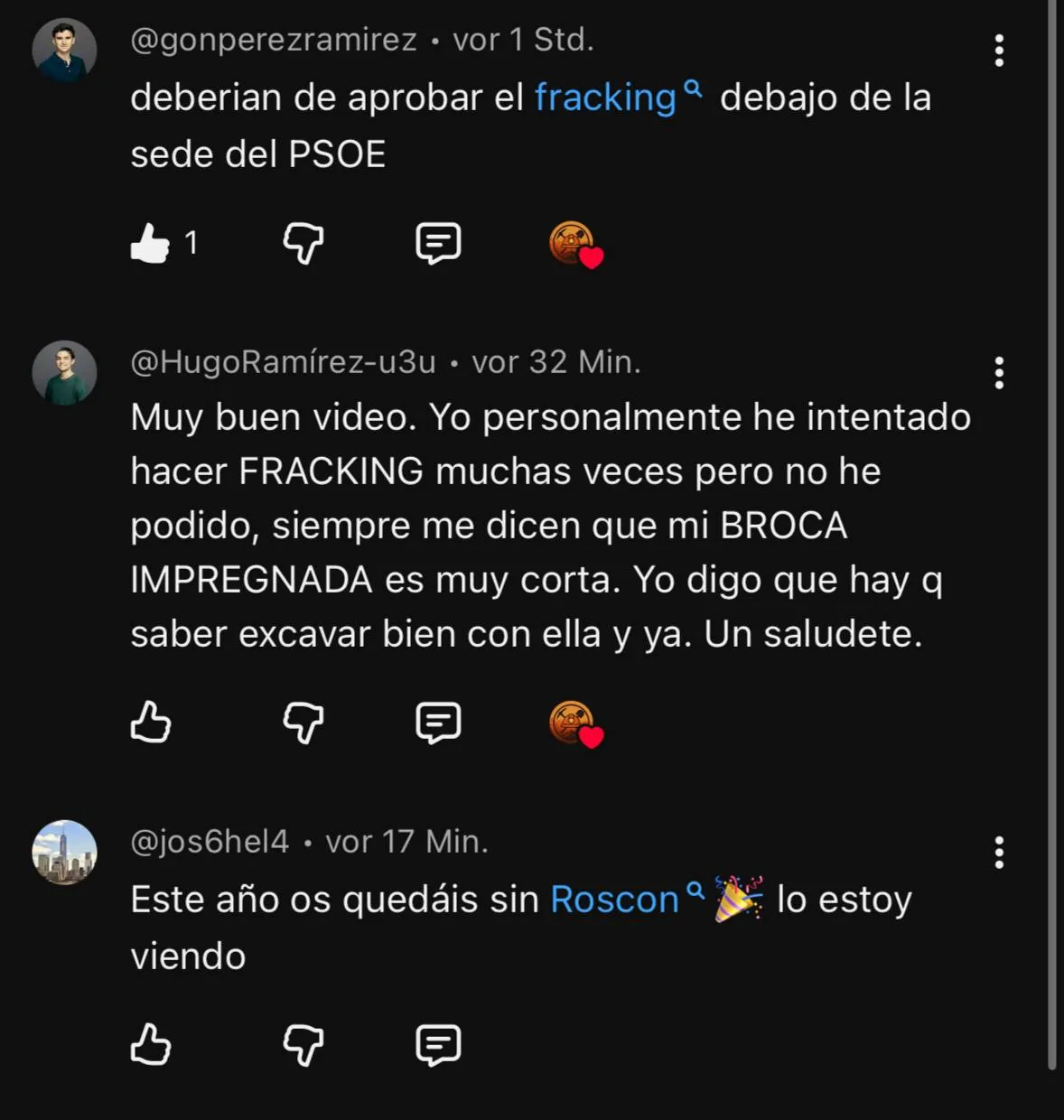Open @gonperezramirez's profile avatar
This screenshot has height=1120, width=1064.
[x=64, y=50]
